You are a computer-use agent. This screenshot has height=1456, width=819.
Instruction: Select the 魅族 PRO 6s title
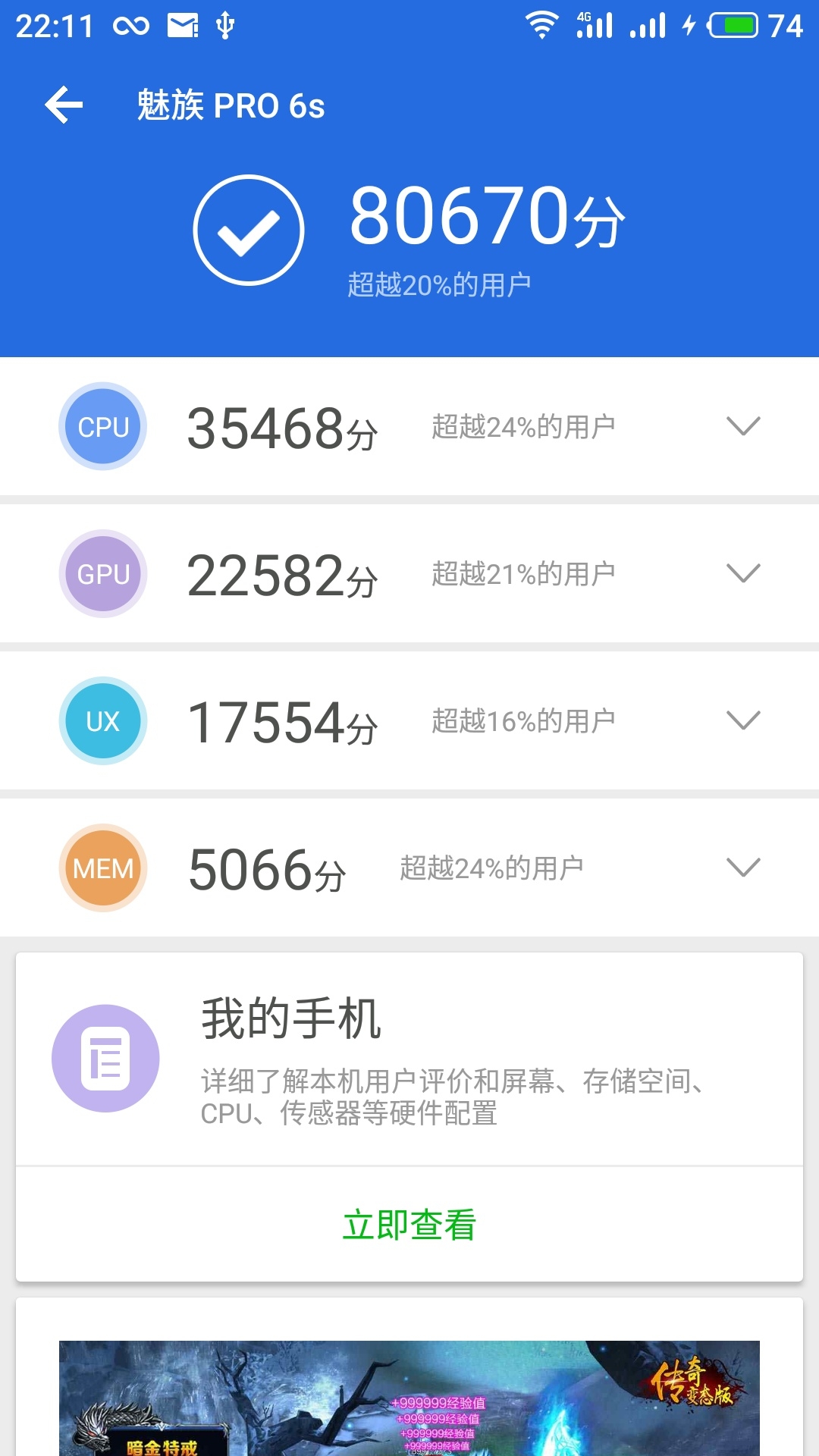[x=227, y=106]
